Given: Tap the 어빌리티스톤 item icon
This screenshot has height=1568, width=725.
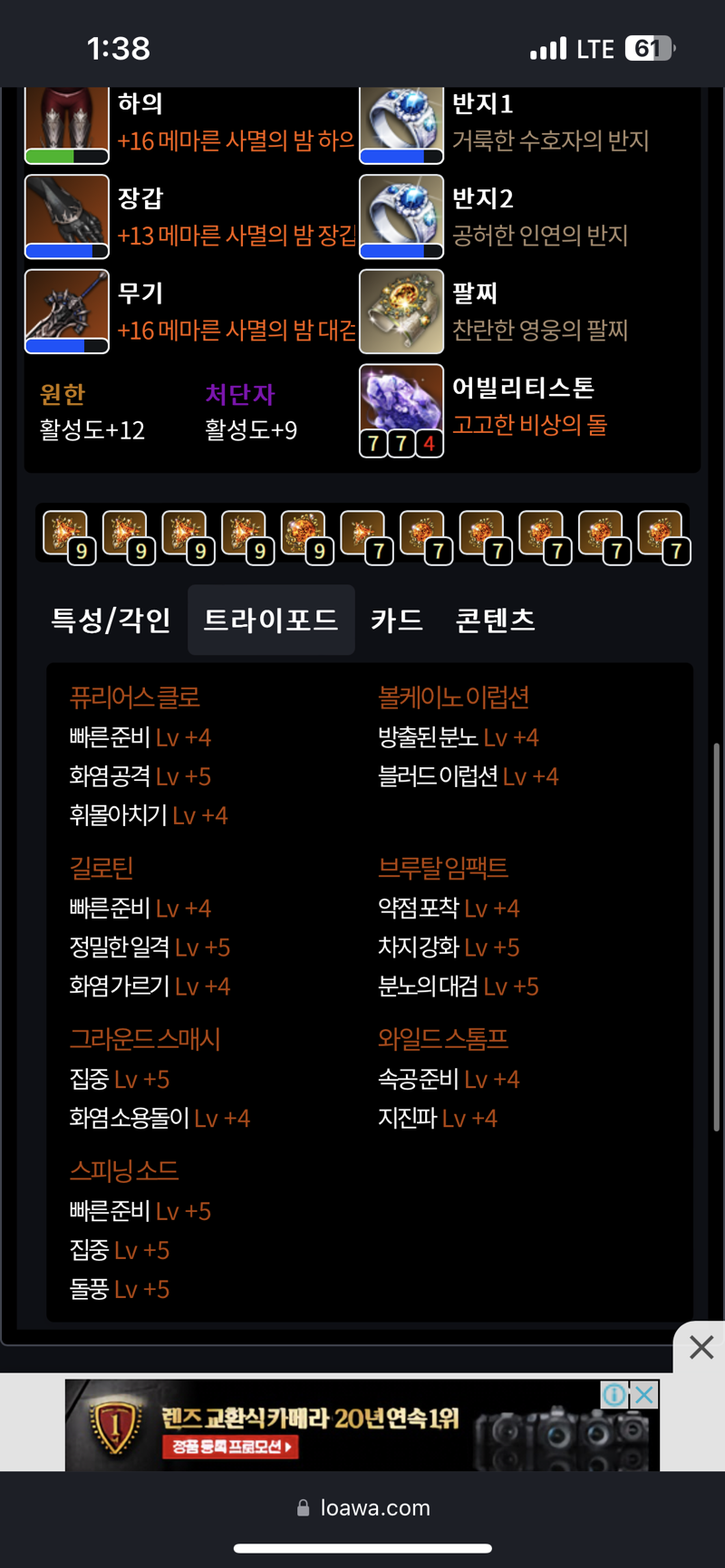Looking at the screenshot, I should point(401,409).
